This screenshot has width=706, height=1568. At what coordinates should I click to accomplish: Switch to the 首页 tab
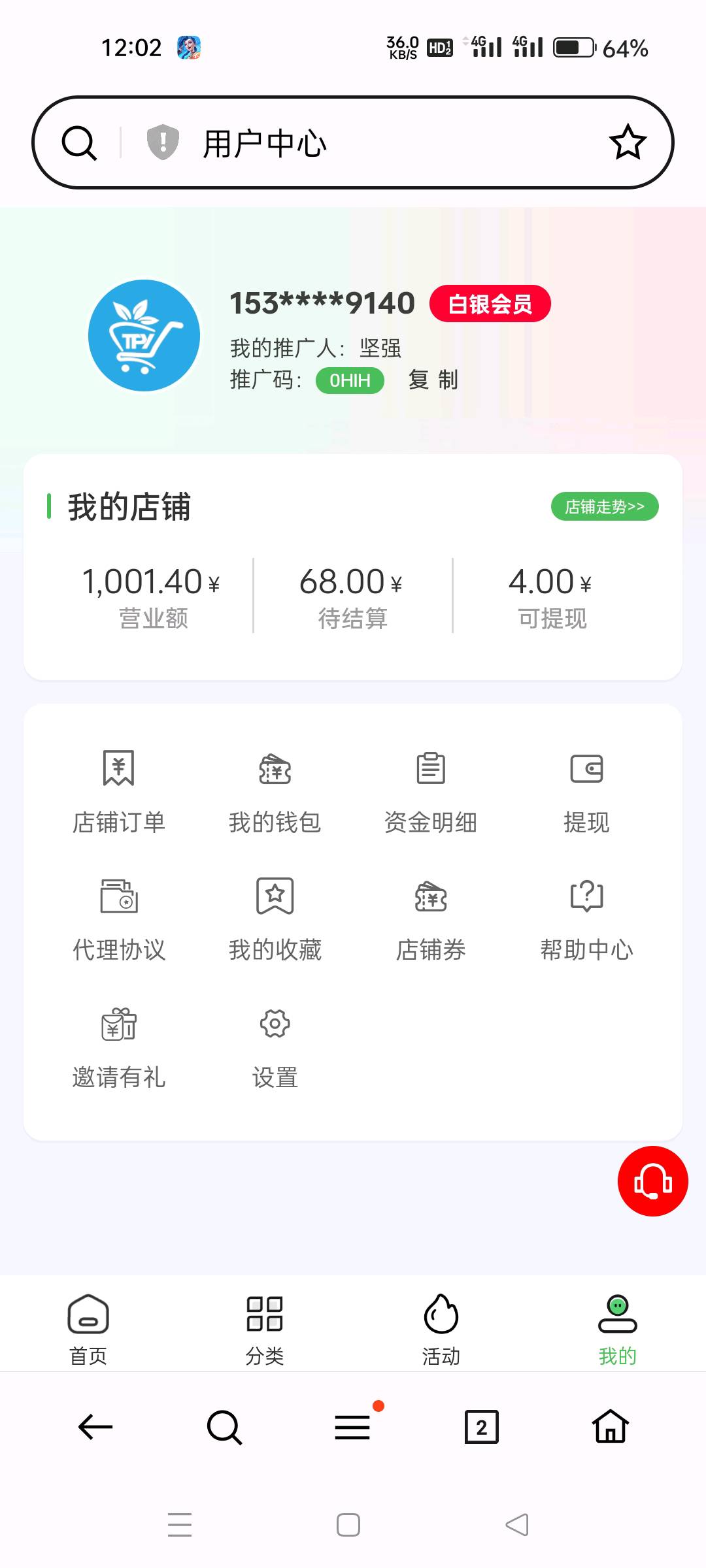point(88,1330)
